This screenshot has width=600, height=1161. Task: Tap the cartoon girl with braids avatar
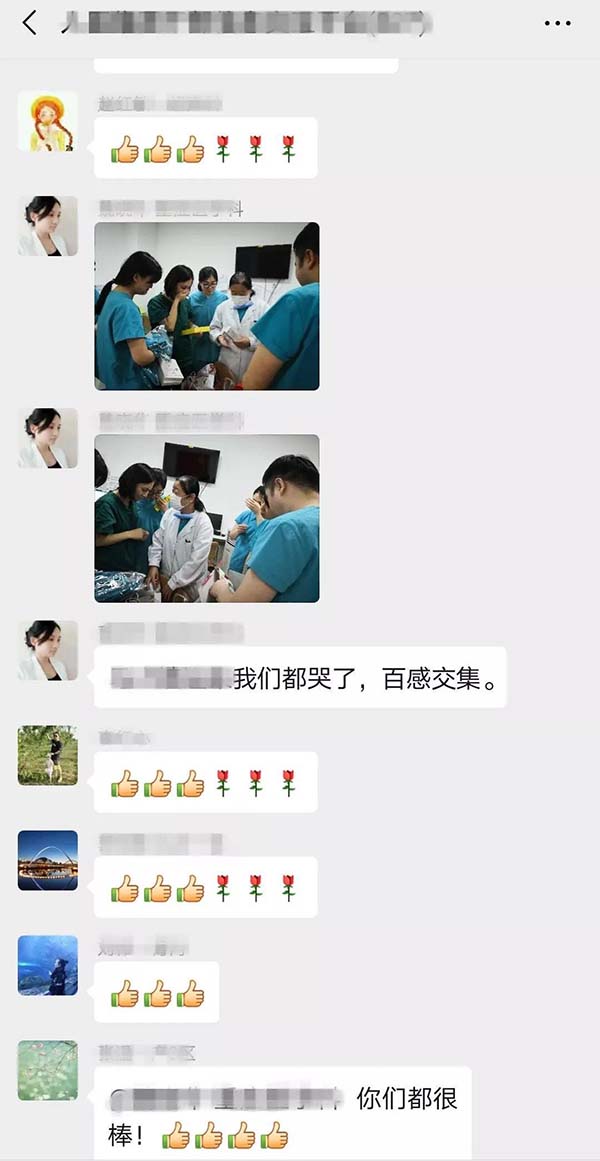[x=48, y=122]
